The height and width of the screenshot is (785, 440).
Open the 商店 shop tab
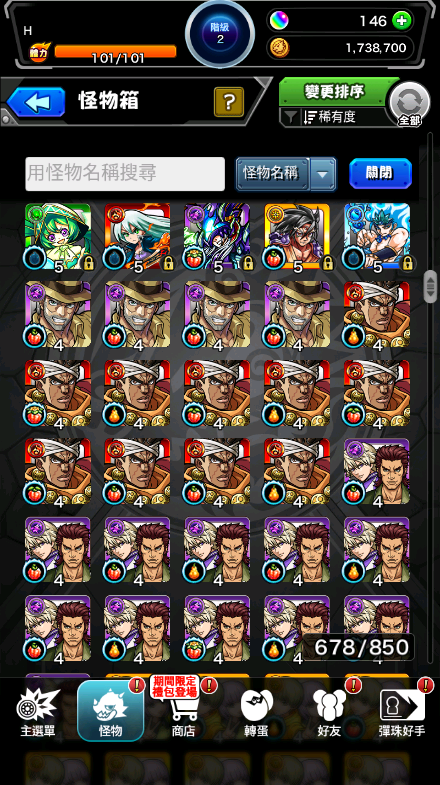(183, 712)
